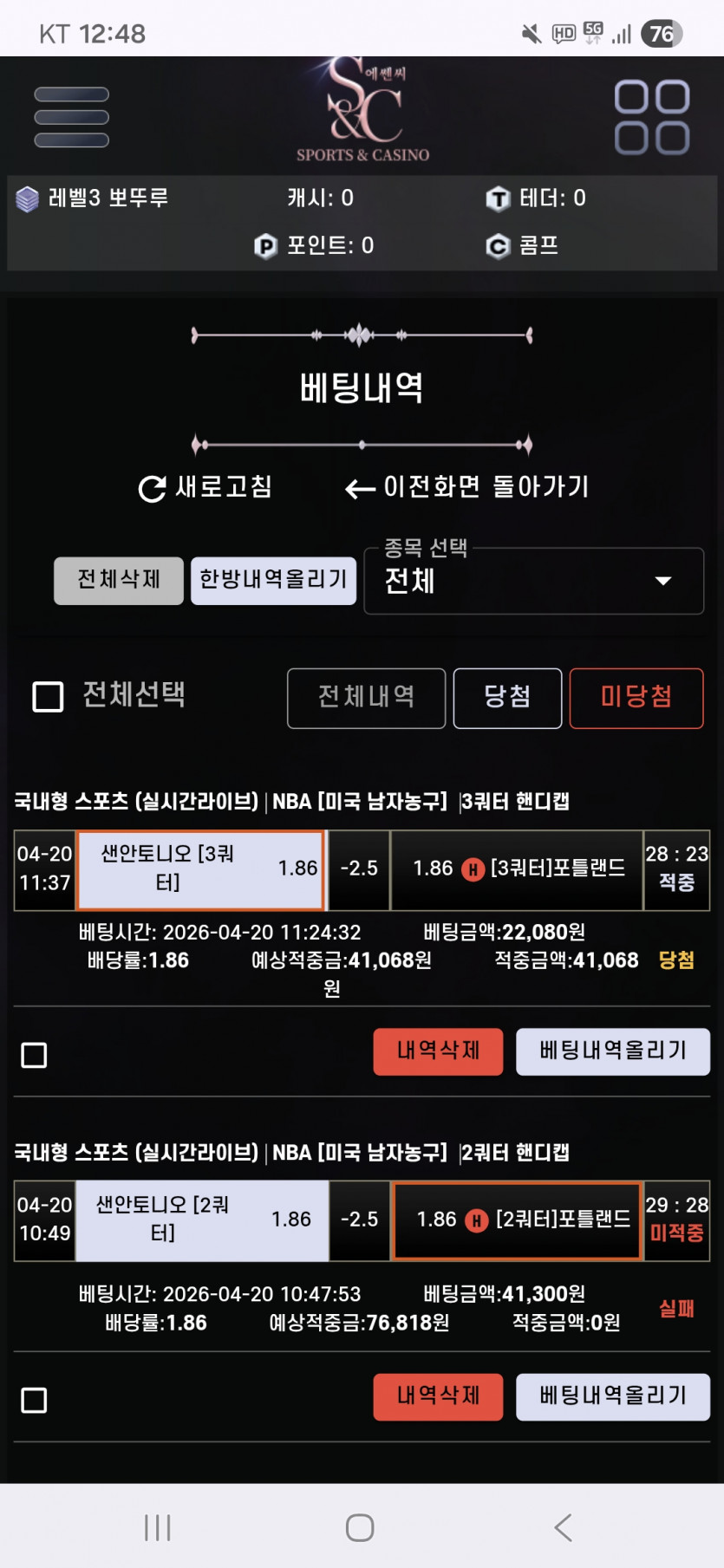
Task: Switch to the 당첨 tab
Action: click(x=507, y=698)
